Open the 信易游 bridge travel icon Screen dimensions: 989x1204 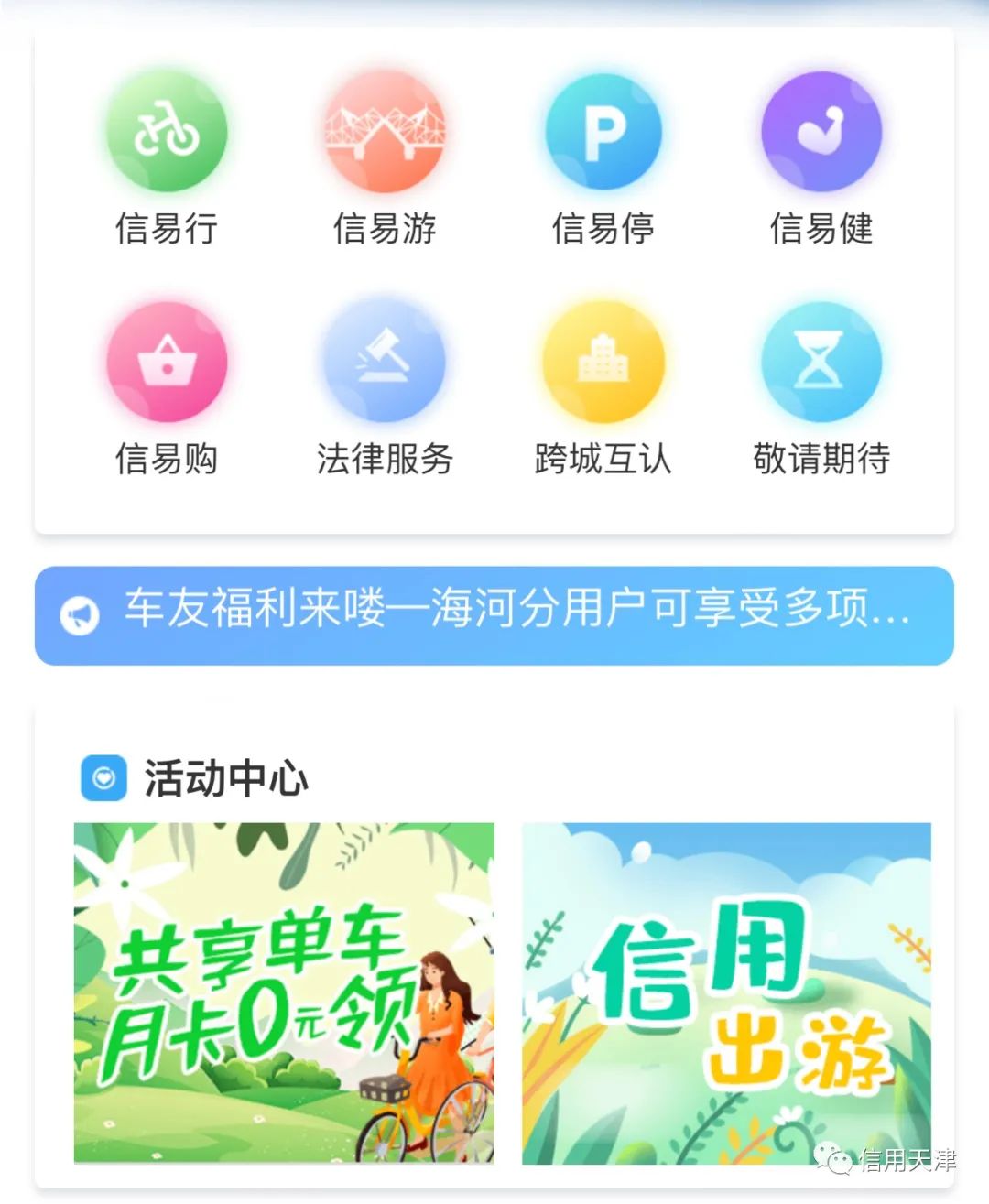tap(386, 132)
